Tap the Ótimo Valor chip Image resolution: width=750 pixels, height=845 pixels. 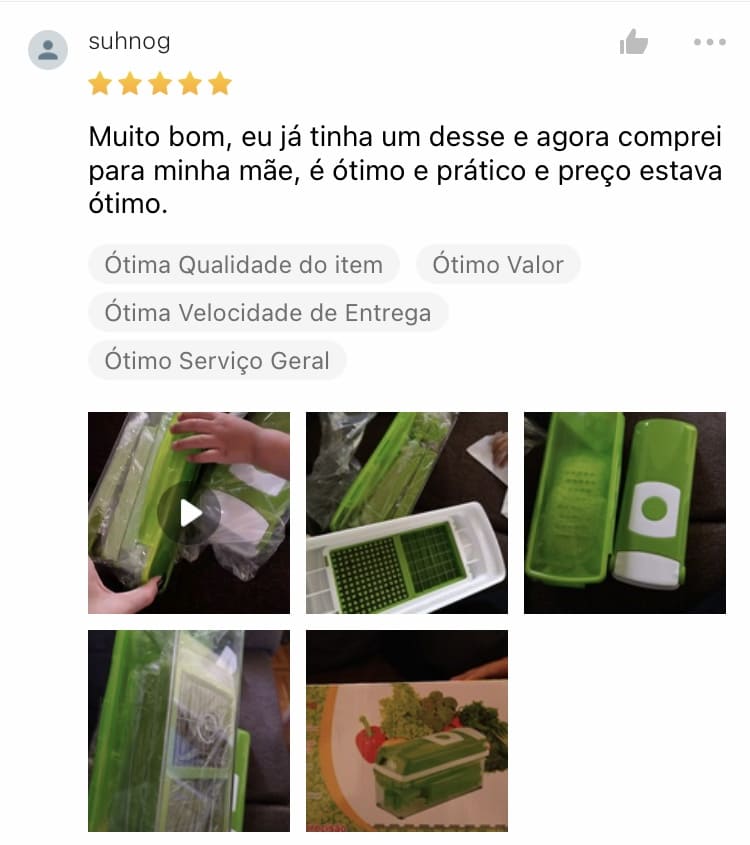pos(498,265)
